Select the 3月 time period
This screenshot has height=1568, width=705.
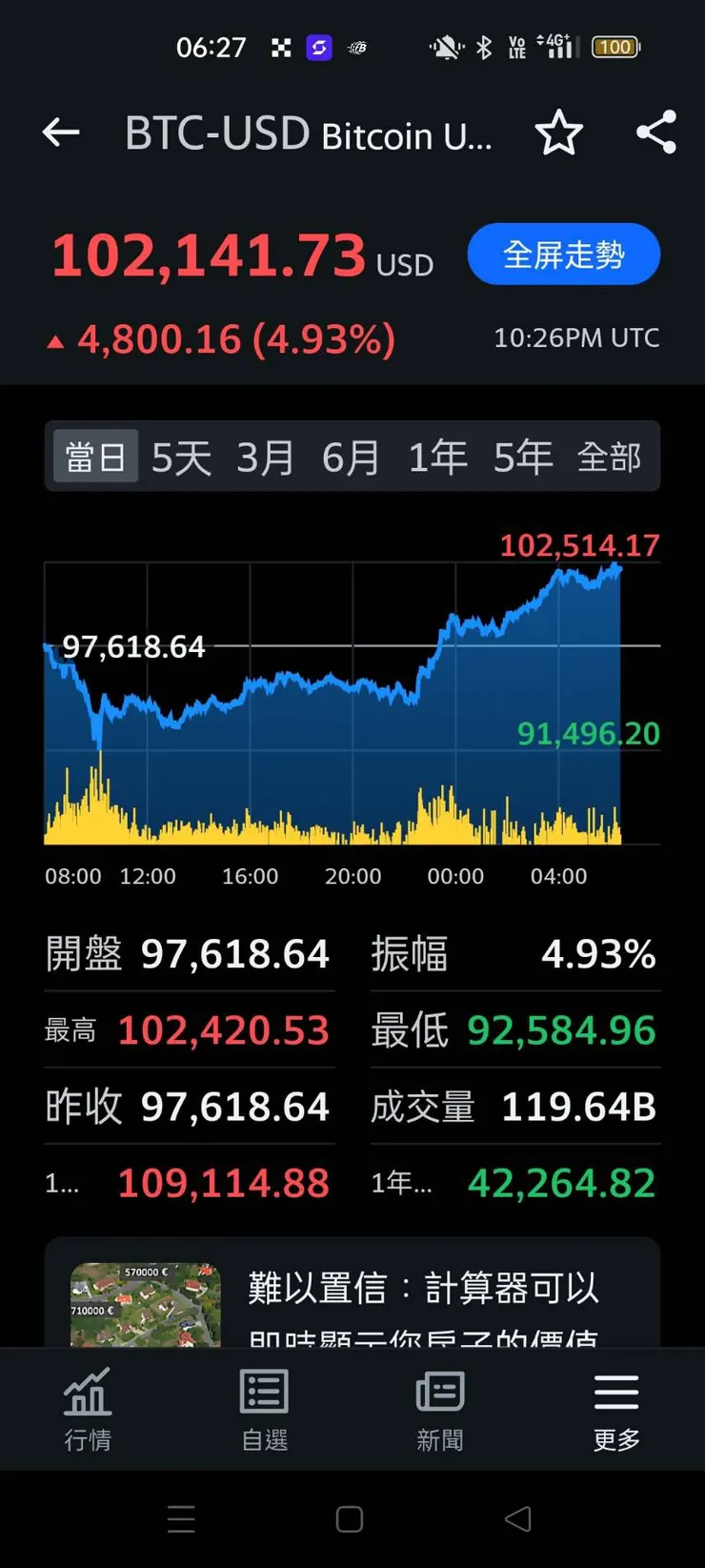coord(265,457)
